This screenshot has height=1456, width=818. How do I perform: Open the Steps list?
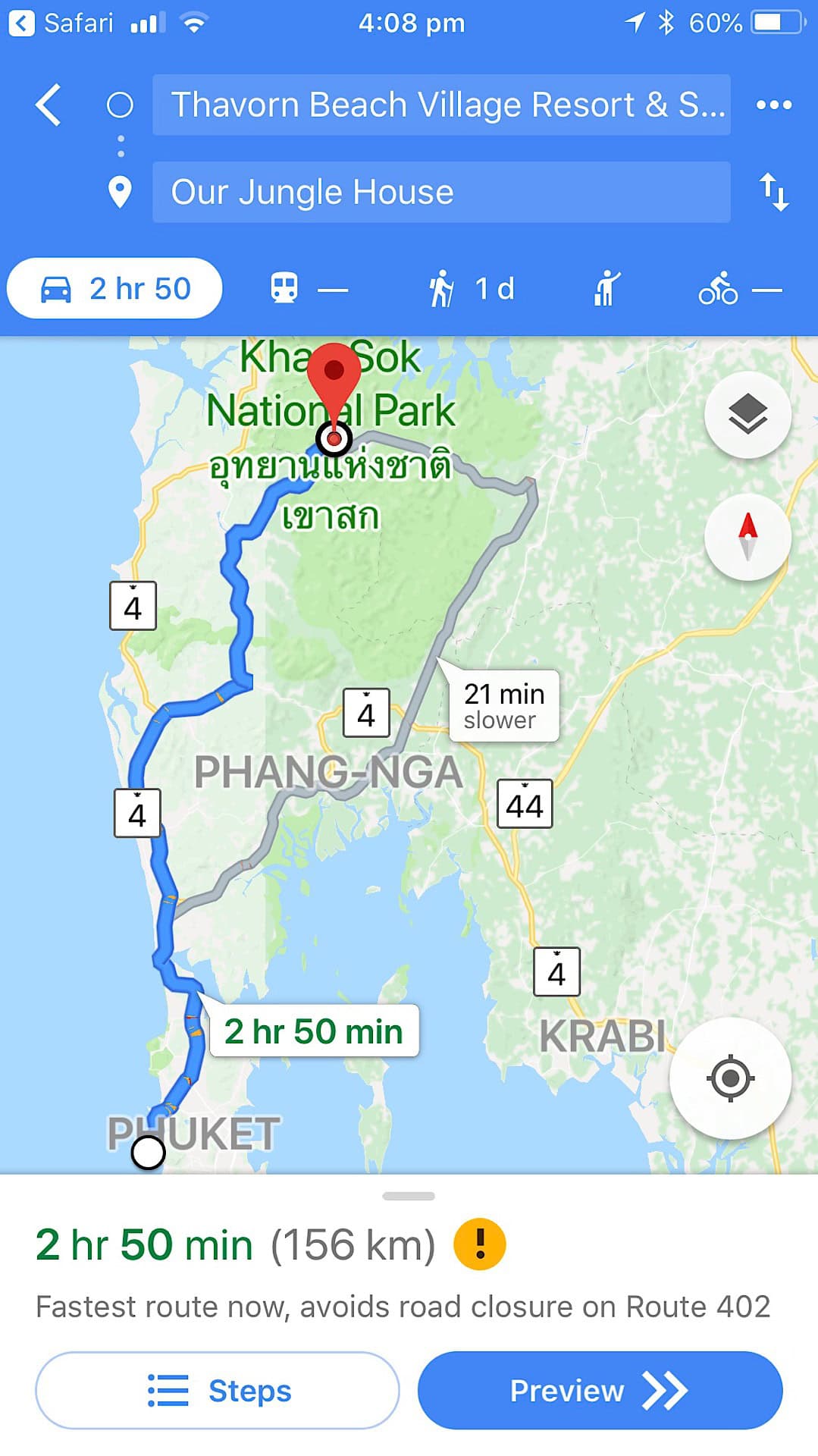point(218,1390)
